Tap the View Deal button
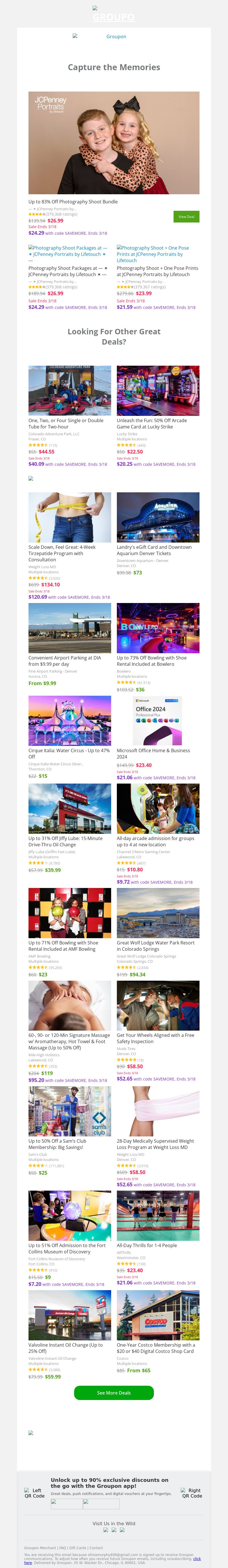This screenshot has width=228, height=1568. click(186, 217)
